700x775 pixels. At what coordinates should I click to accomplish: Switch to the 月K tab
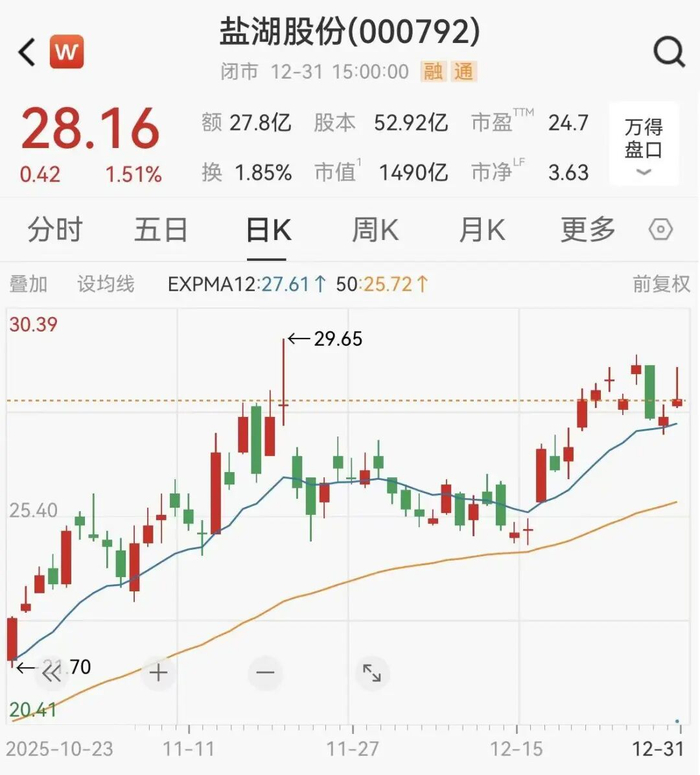click(482, 230)
